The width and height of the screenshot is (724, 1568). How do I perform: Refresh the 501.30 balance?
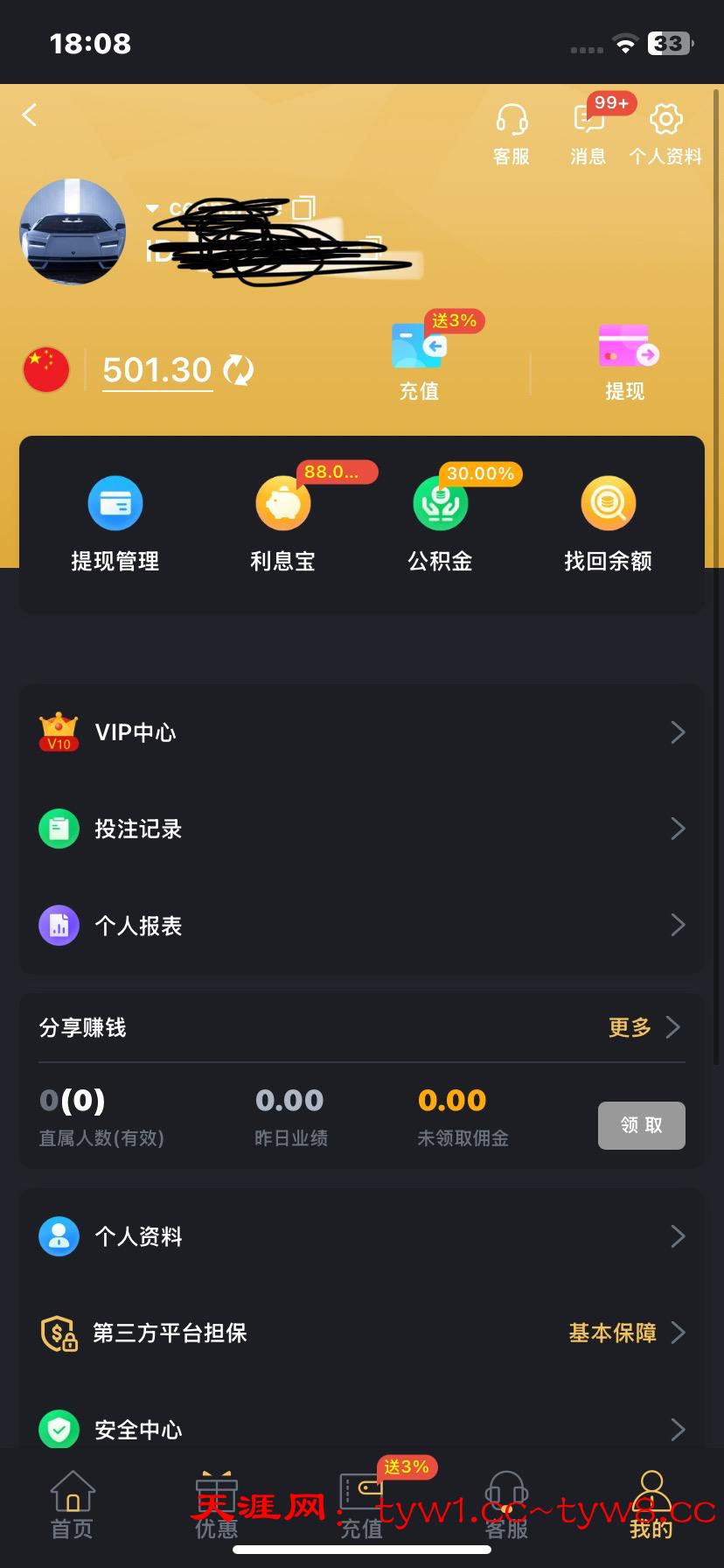(238, 370)
